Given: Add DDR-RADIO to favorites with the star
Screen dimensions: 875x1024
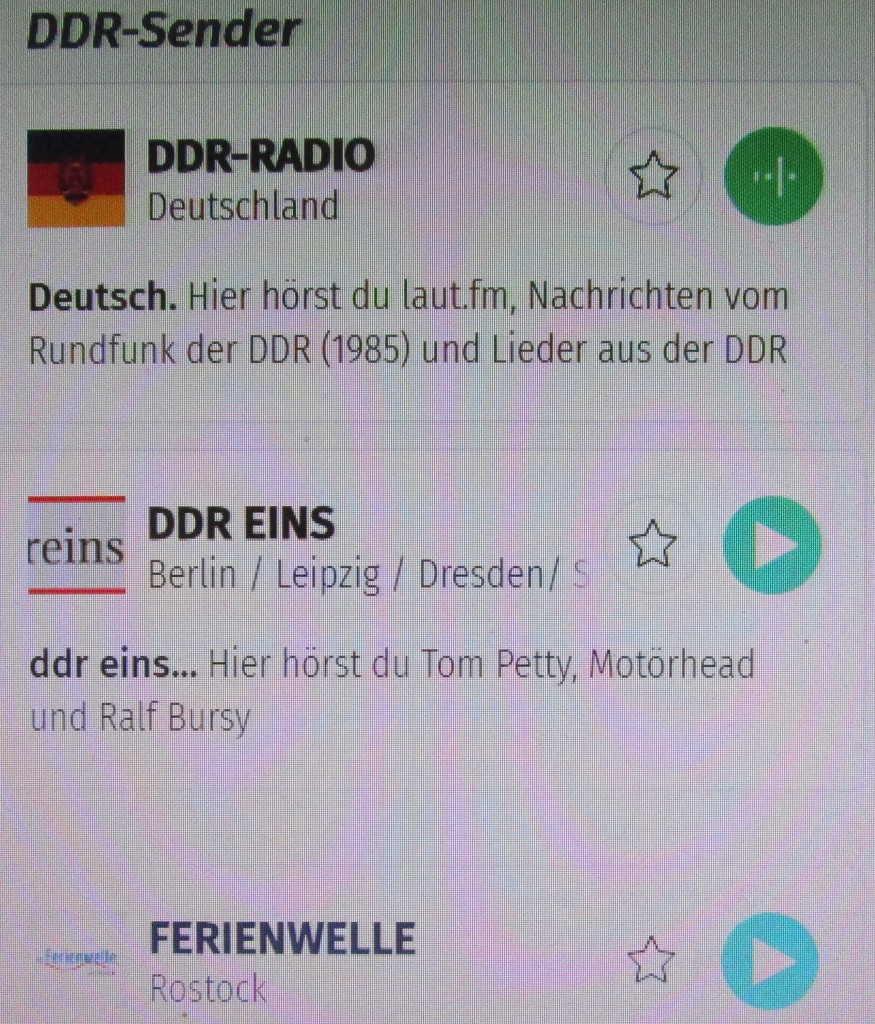Looking at the screenshot, I should point(653,176).
